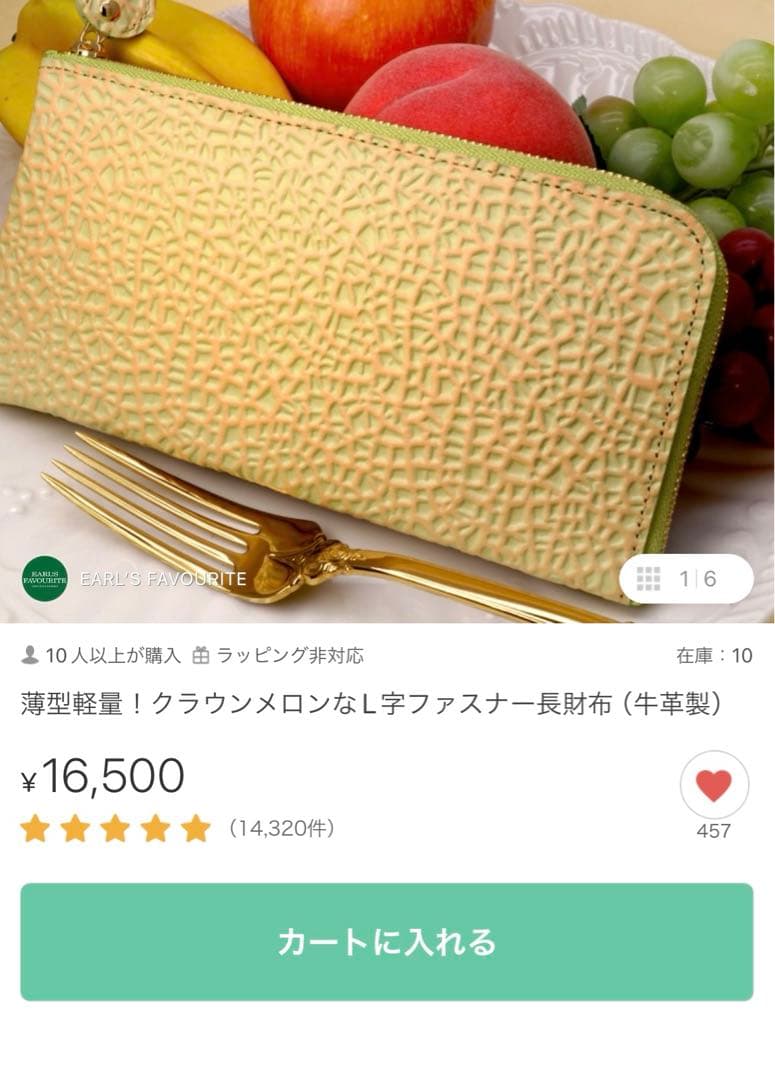Open the EARL'S FAVOURITE circular shop logo
775x1080 pixels.
click(44, 576)
